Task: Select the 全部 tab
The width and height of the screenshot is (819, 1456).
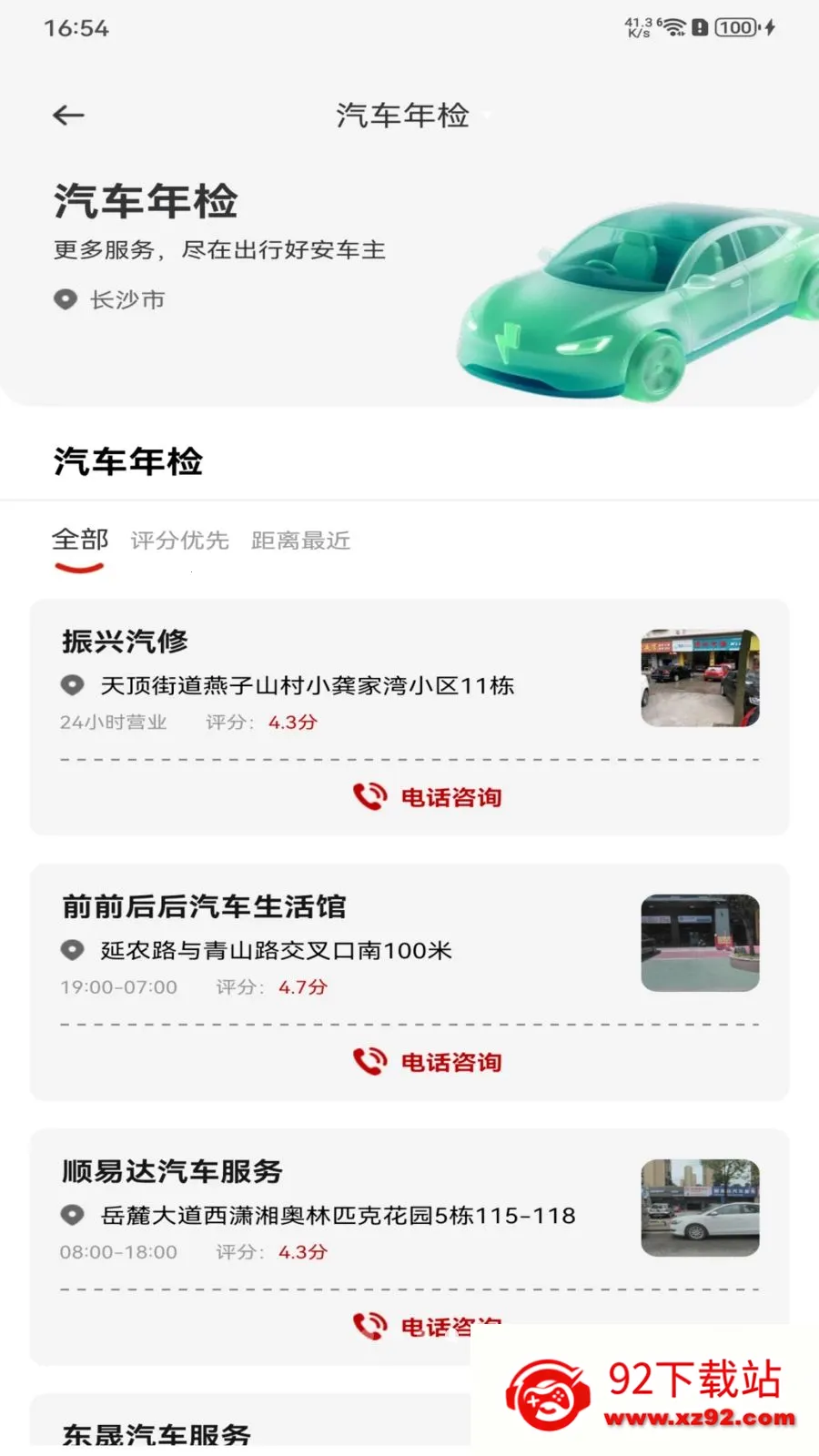Action: pos(80,541)
